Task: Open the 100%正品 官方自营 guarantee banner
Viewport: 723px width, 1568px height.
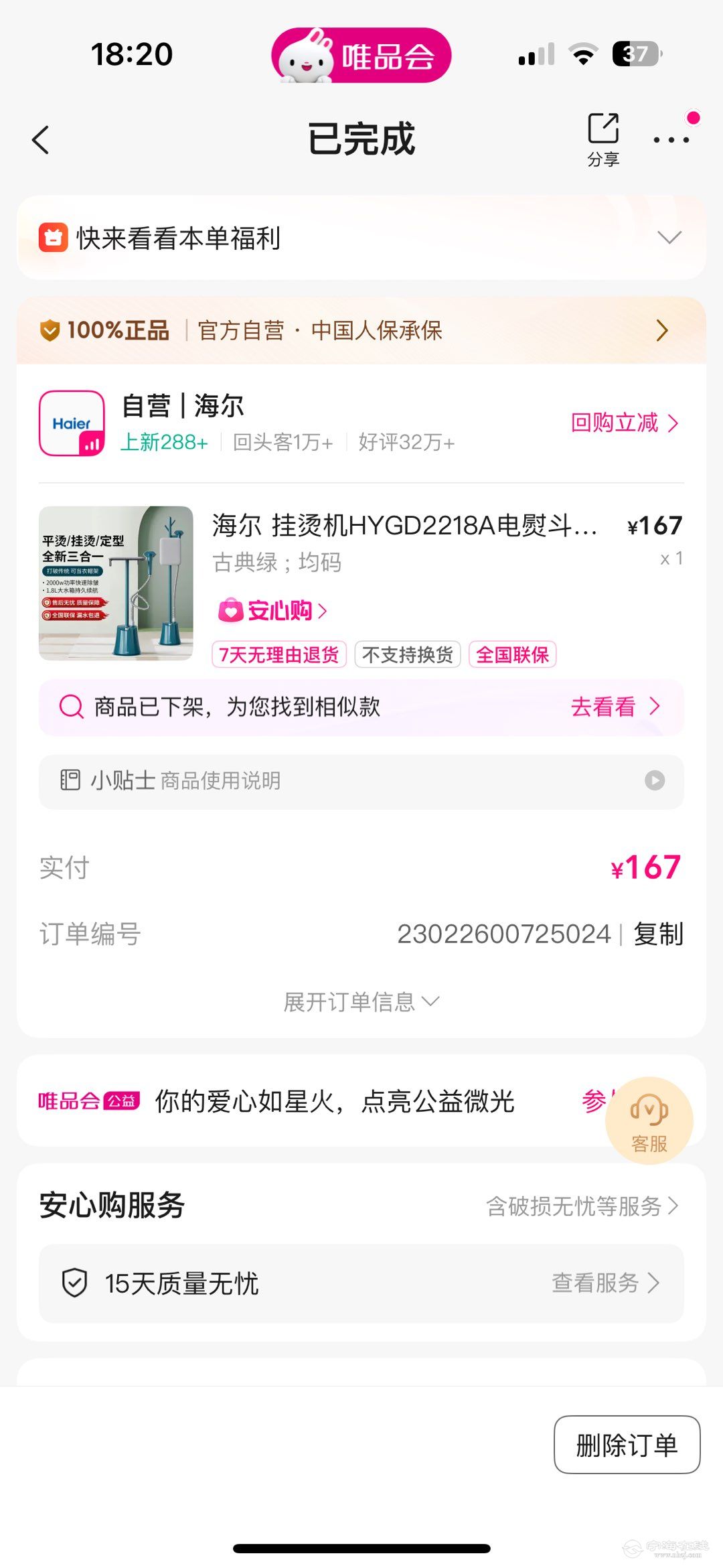Action: (361, 330)
